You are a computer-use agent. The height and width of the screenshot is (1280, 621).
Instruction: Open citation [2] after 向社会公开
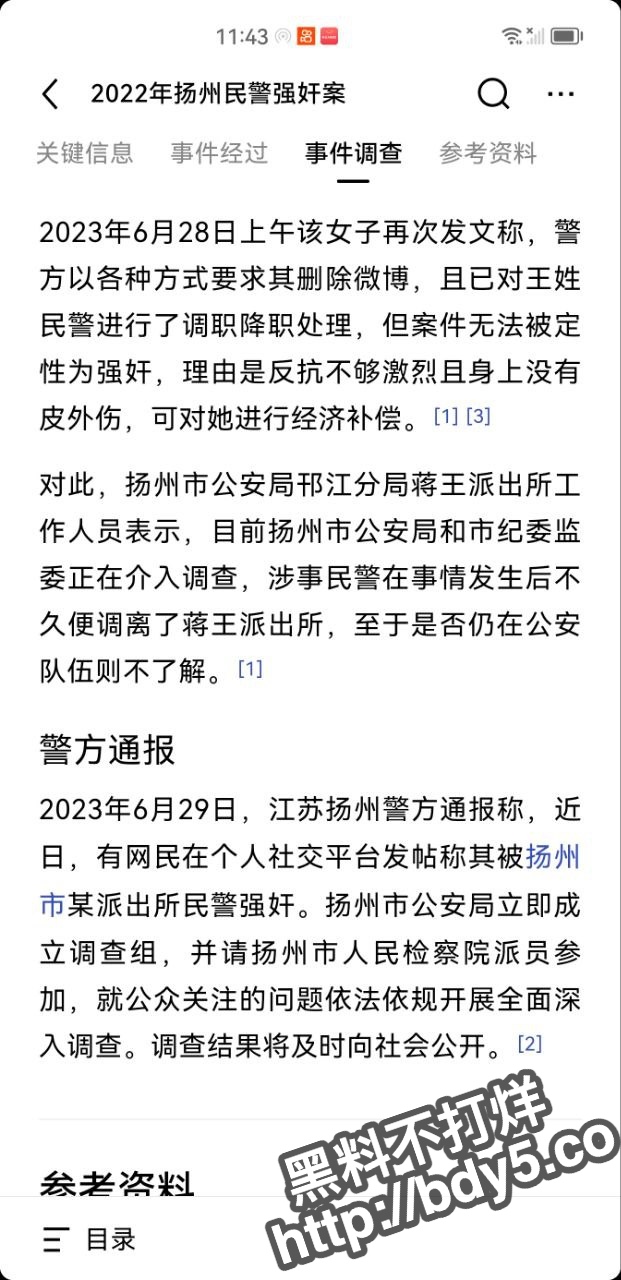[x=529, y=1044]
